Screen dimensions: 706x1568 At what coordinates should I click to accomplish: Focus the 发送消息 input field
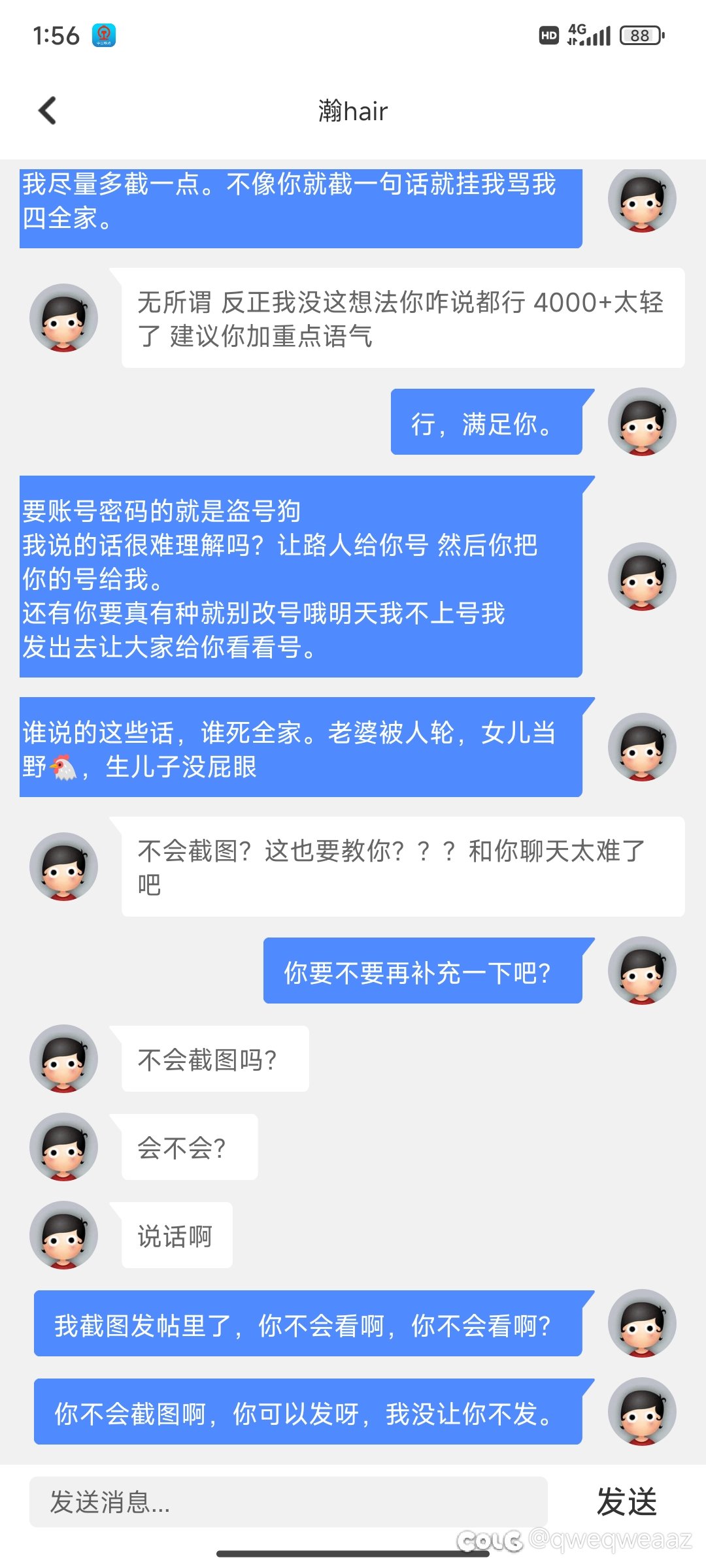tap(288, 1501)
